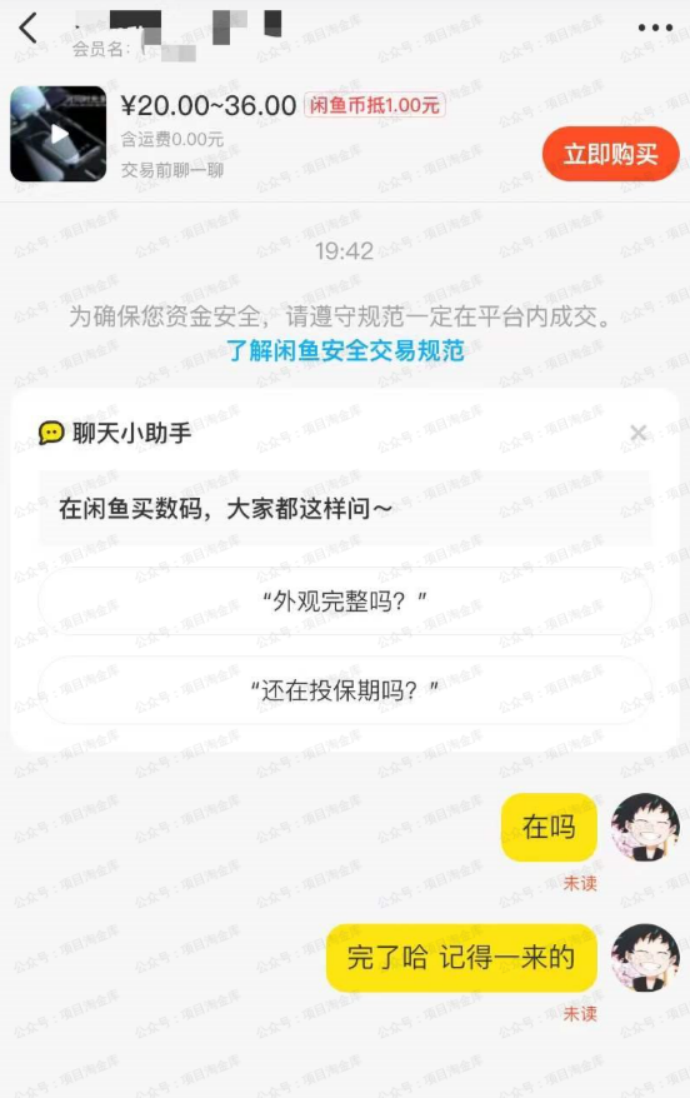Open the 了解闲鱼安全交易规范 link
Viewport: 690px width, 1098px height.
click(345, 351)
